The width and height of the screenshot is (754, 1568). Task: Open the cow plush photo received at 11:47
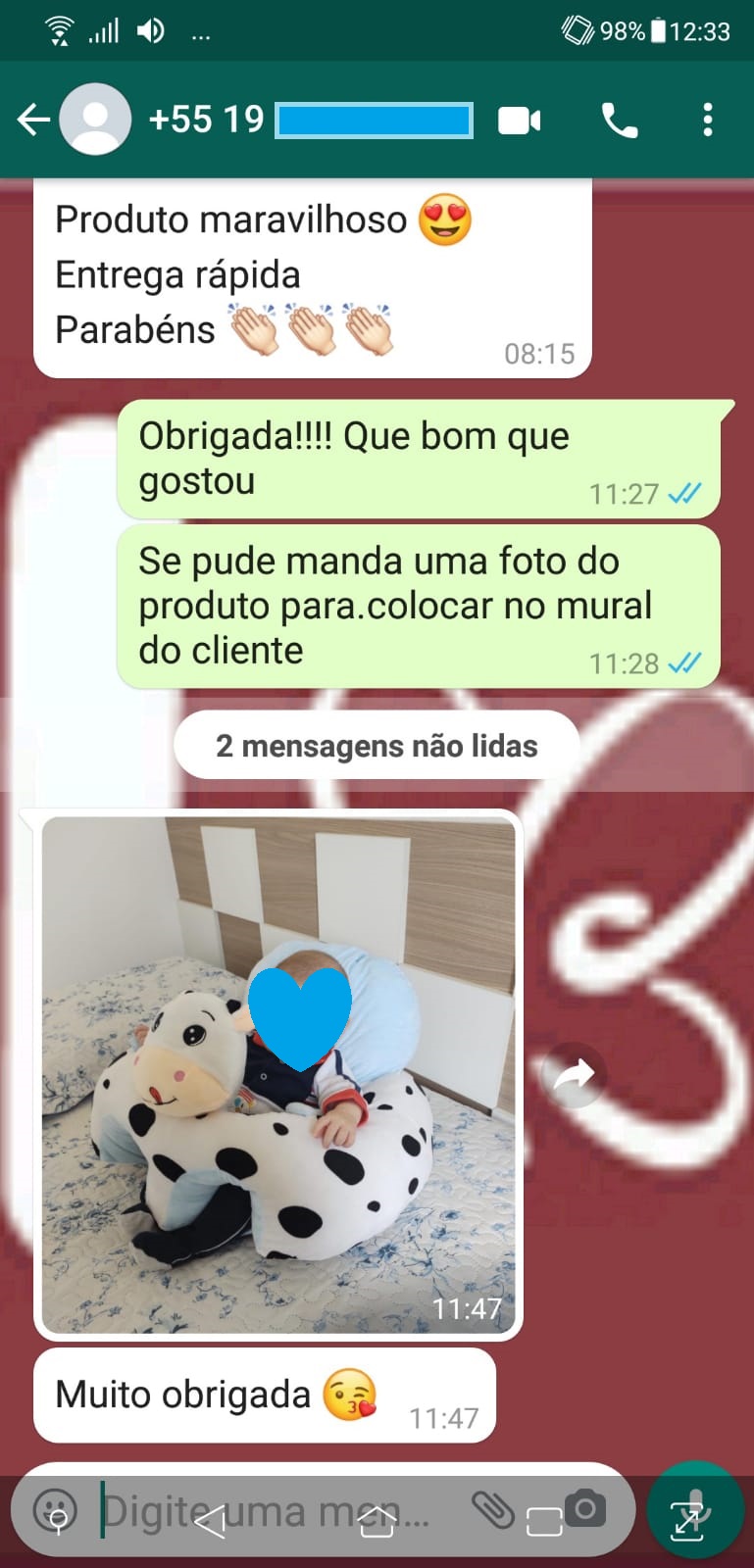click(x=278, y=1074)
